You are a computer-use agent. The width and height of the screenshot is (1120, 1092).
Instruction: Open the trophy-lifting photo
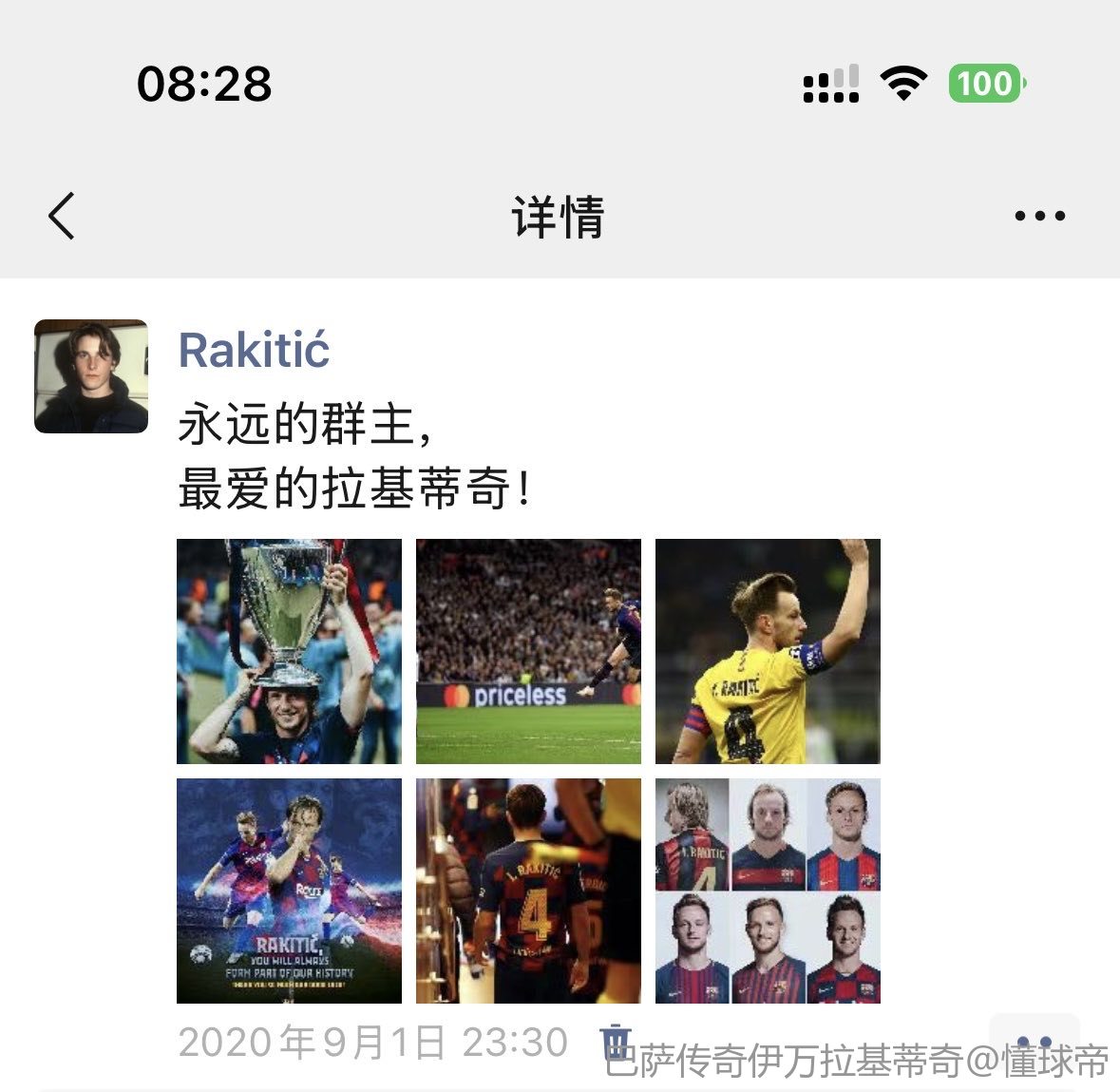coord(289,651)
